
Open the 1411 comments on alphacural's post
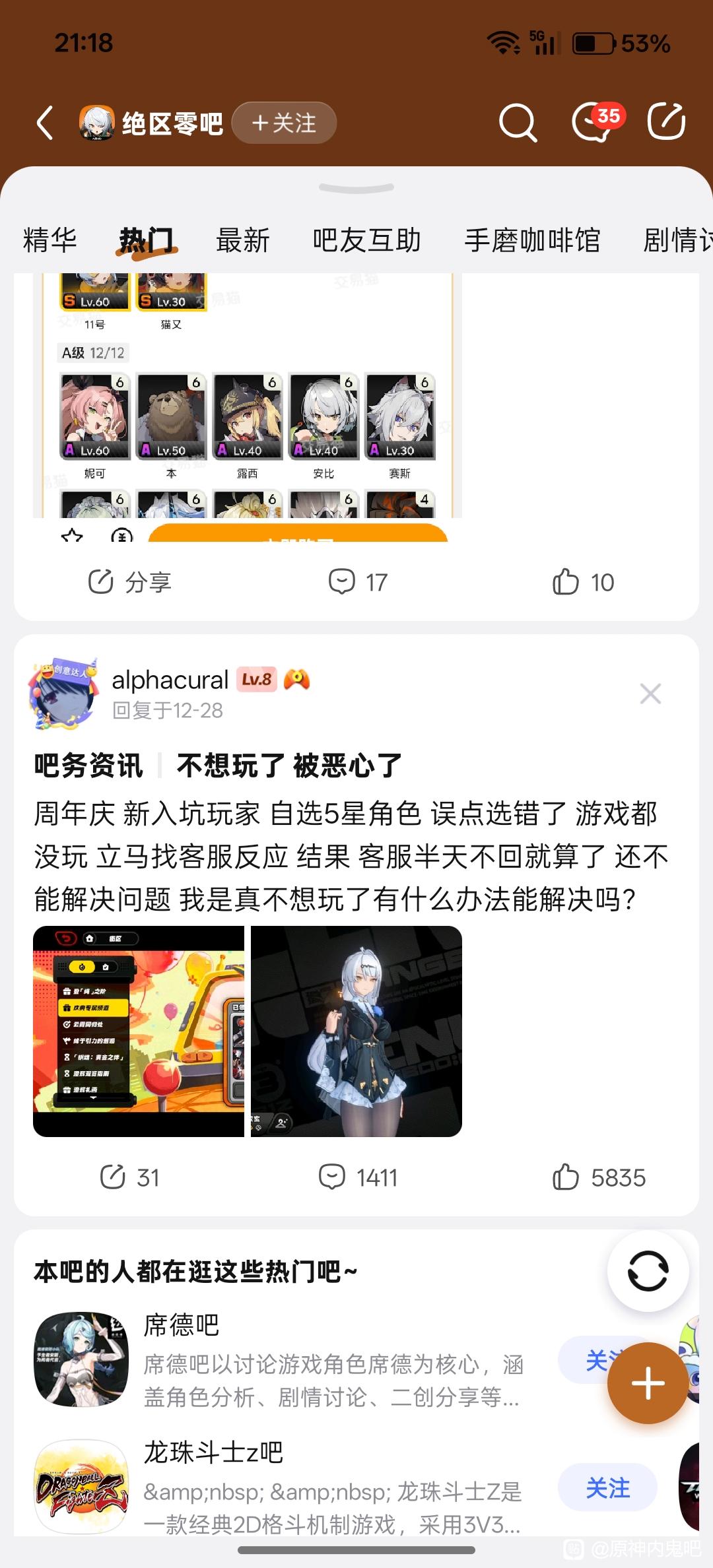pos(358,1177)
